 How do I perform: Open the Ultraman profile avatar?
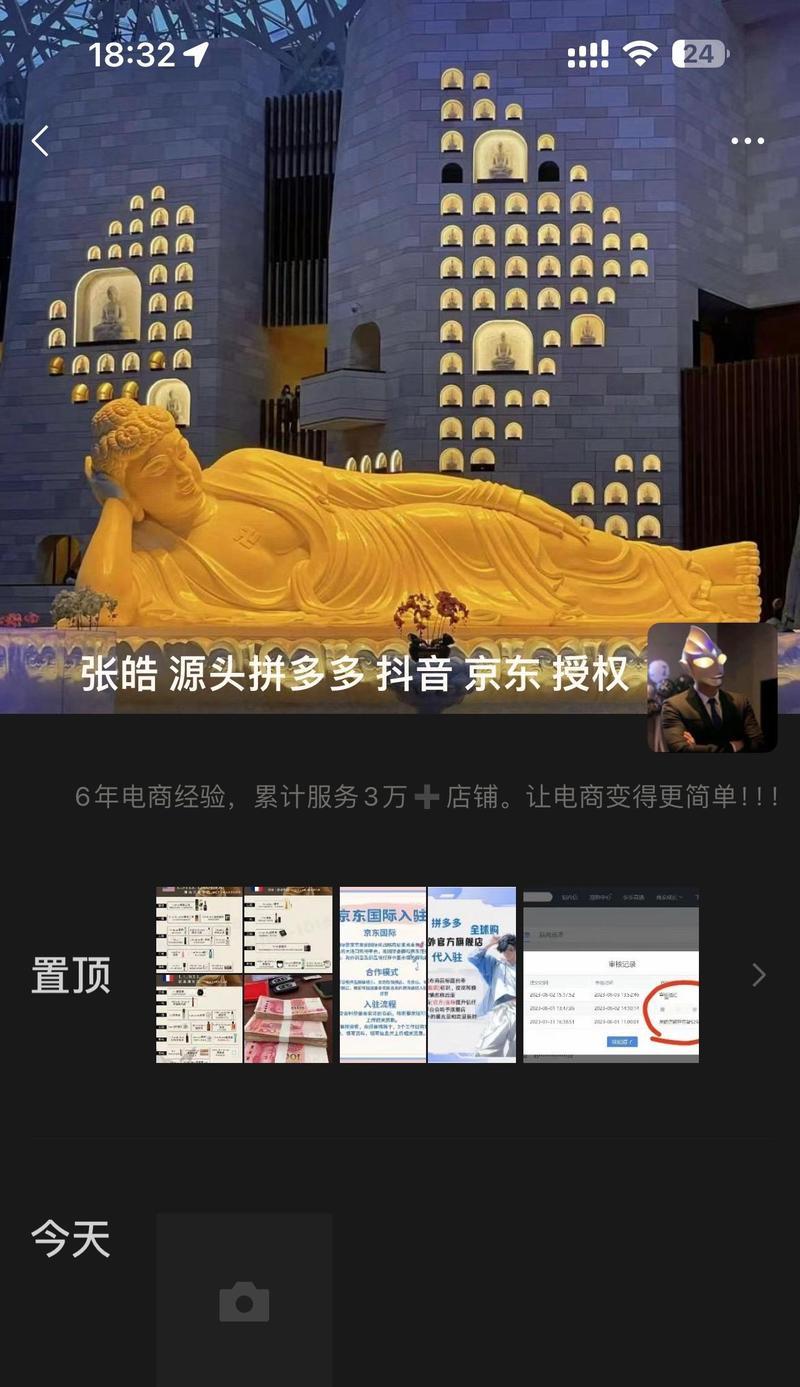pyautogui.click(x=712, y=687)
